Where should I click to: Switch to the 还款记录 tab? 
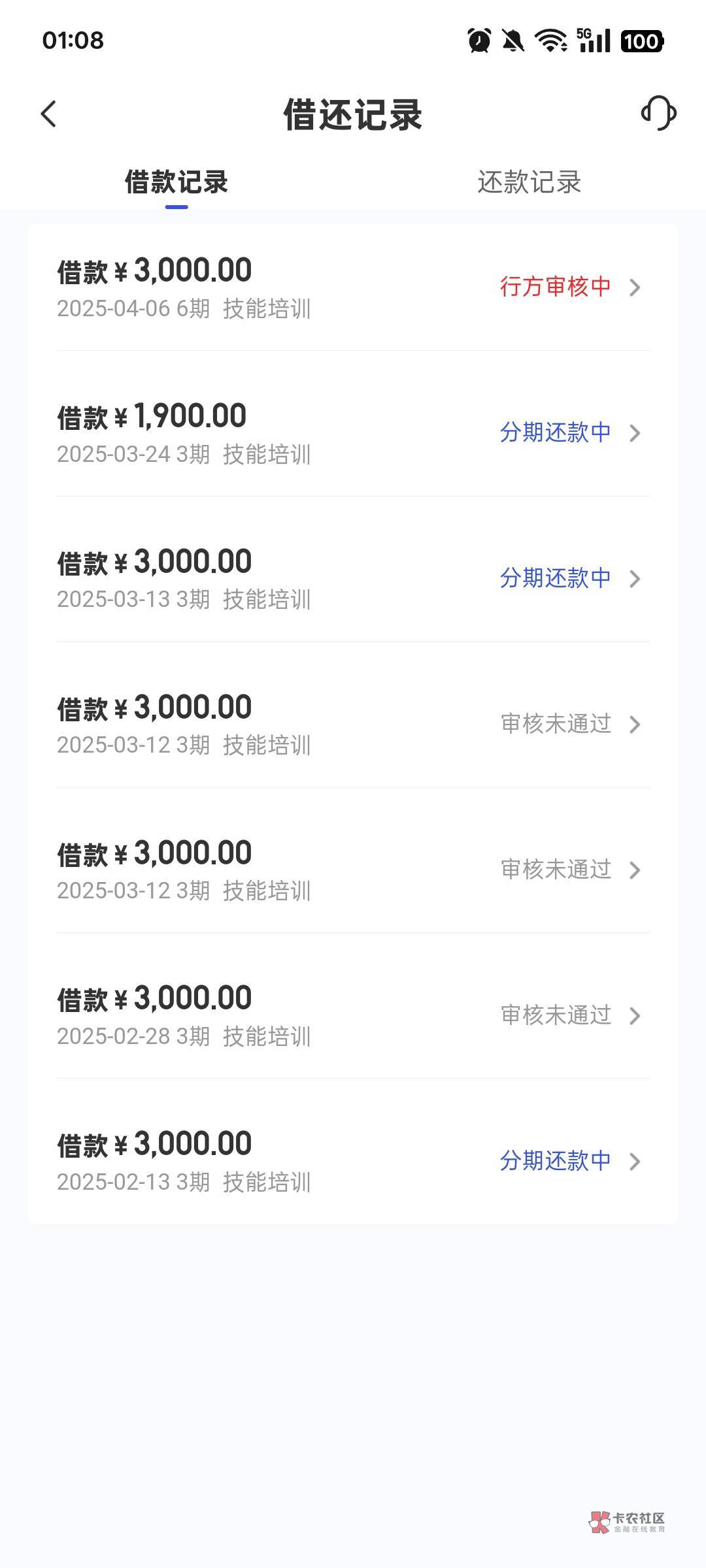tap(529, 182)
